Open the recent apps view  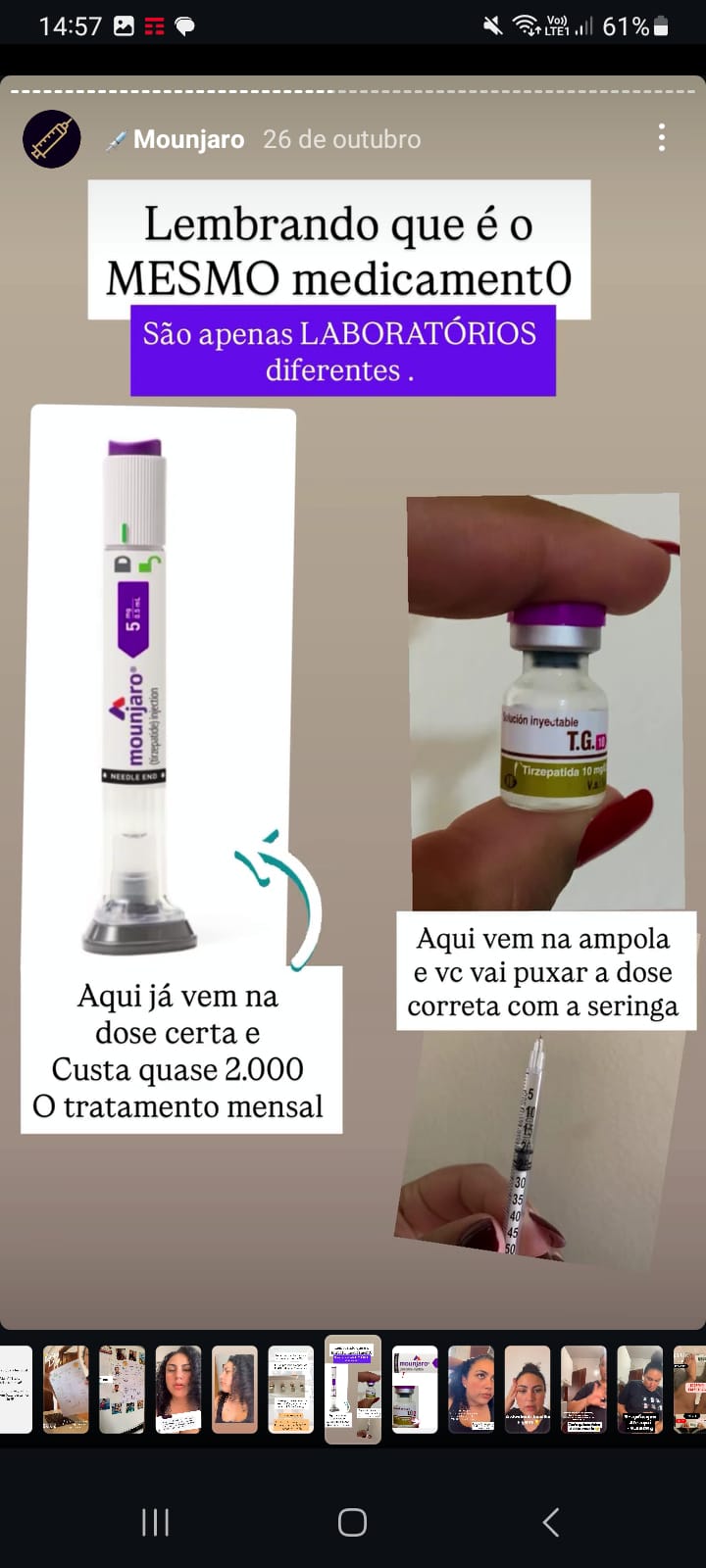(x=155, y=1522)
